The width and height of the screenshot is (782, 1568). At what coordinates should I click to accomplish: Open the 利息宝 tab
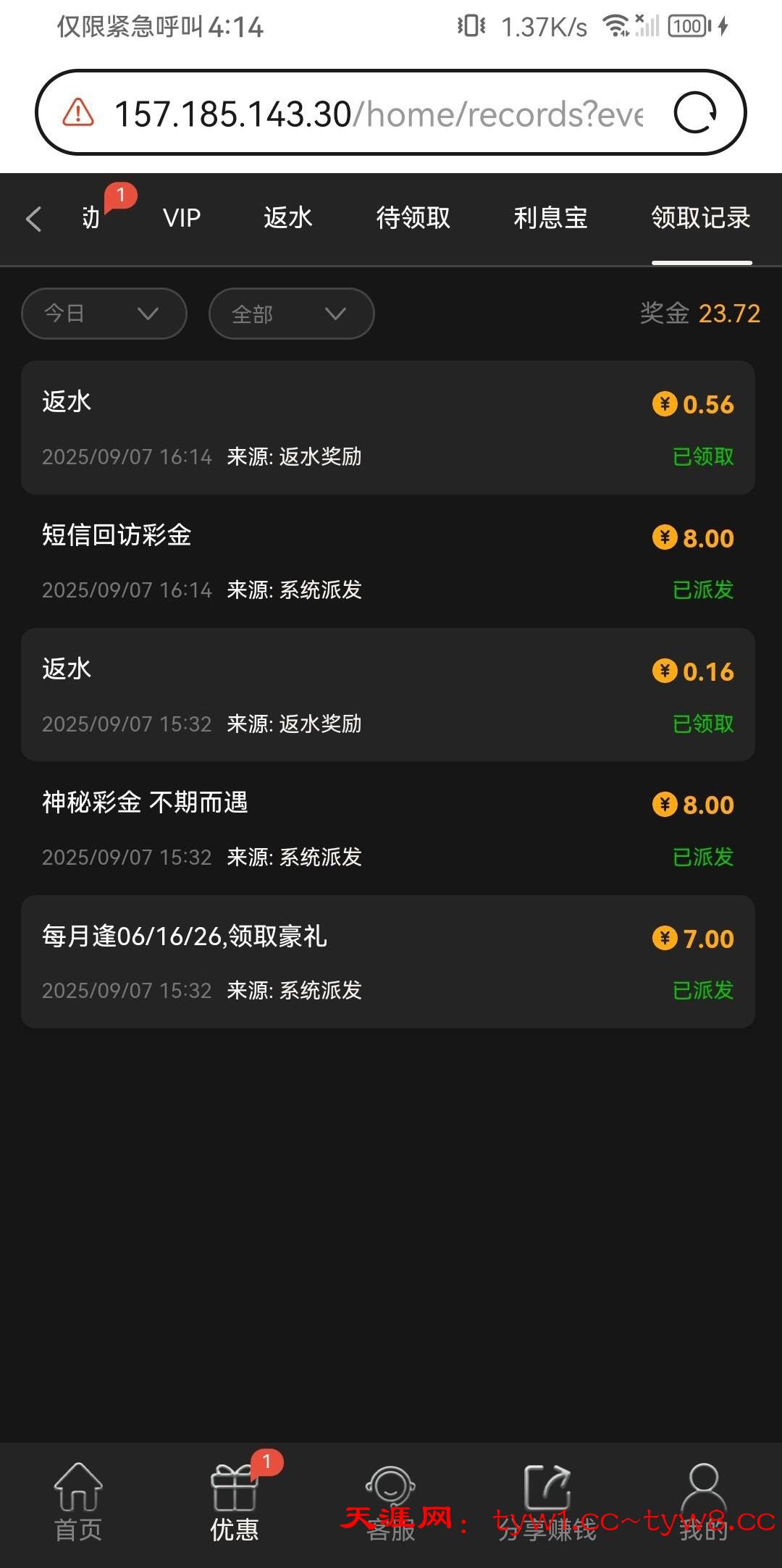click(550, 218)
